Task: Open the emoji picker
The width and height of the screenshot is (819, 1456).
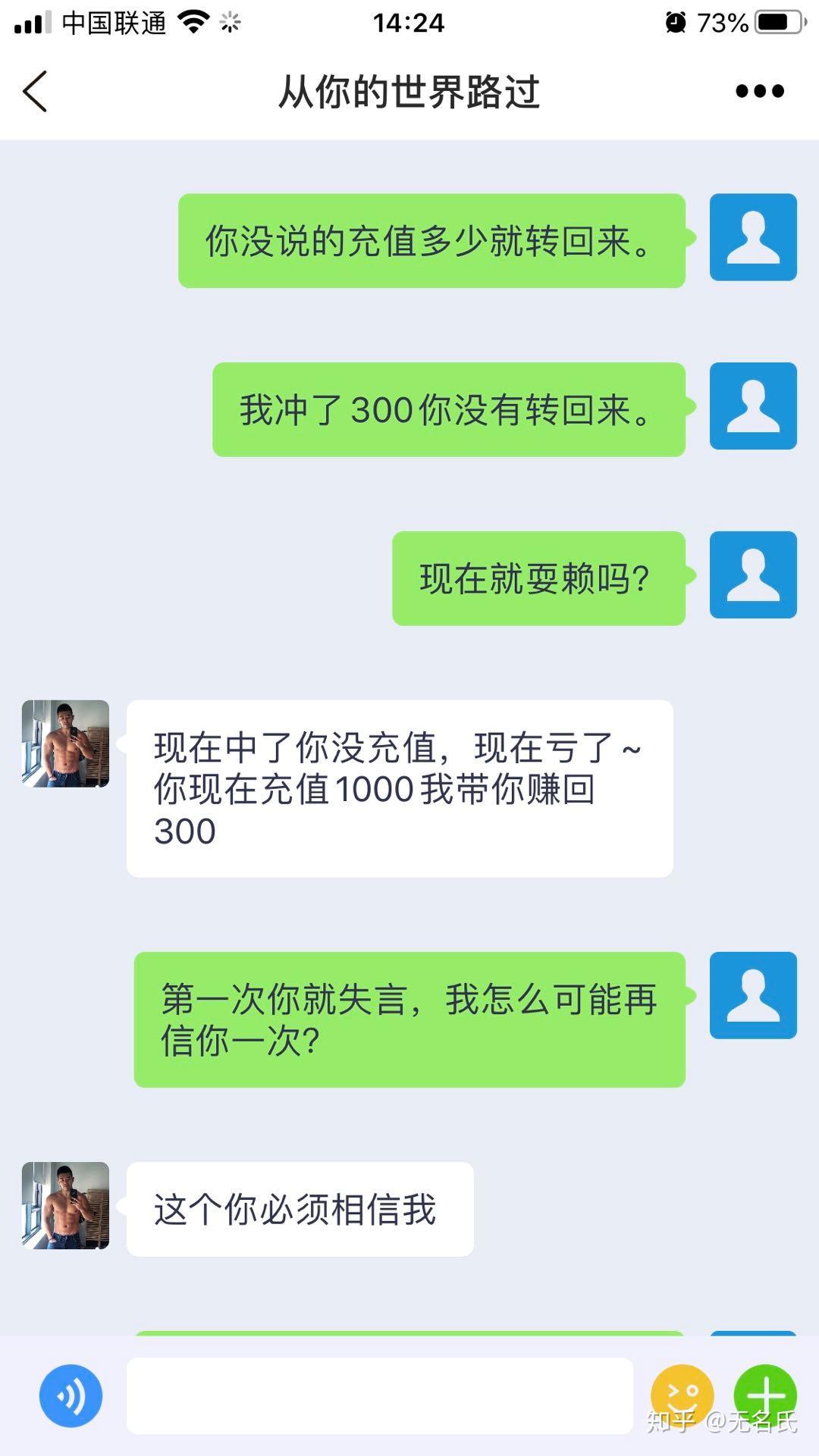Action: 682,1395
